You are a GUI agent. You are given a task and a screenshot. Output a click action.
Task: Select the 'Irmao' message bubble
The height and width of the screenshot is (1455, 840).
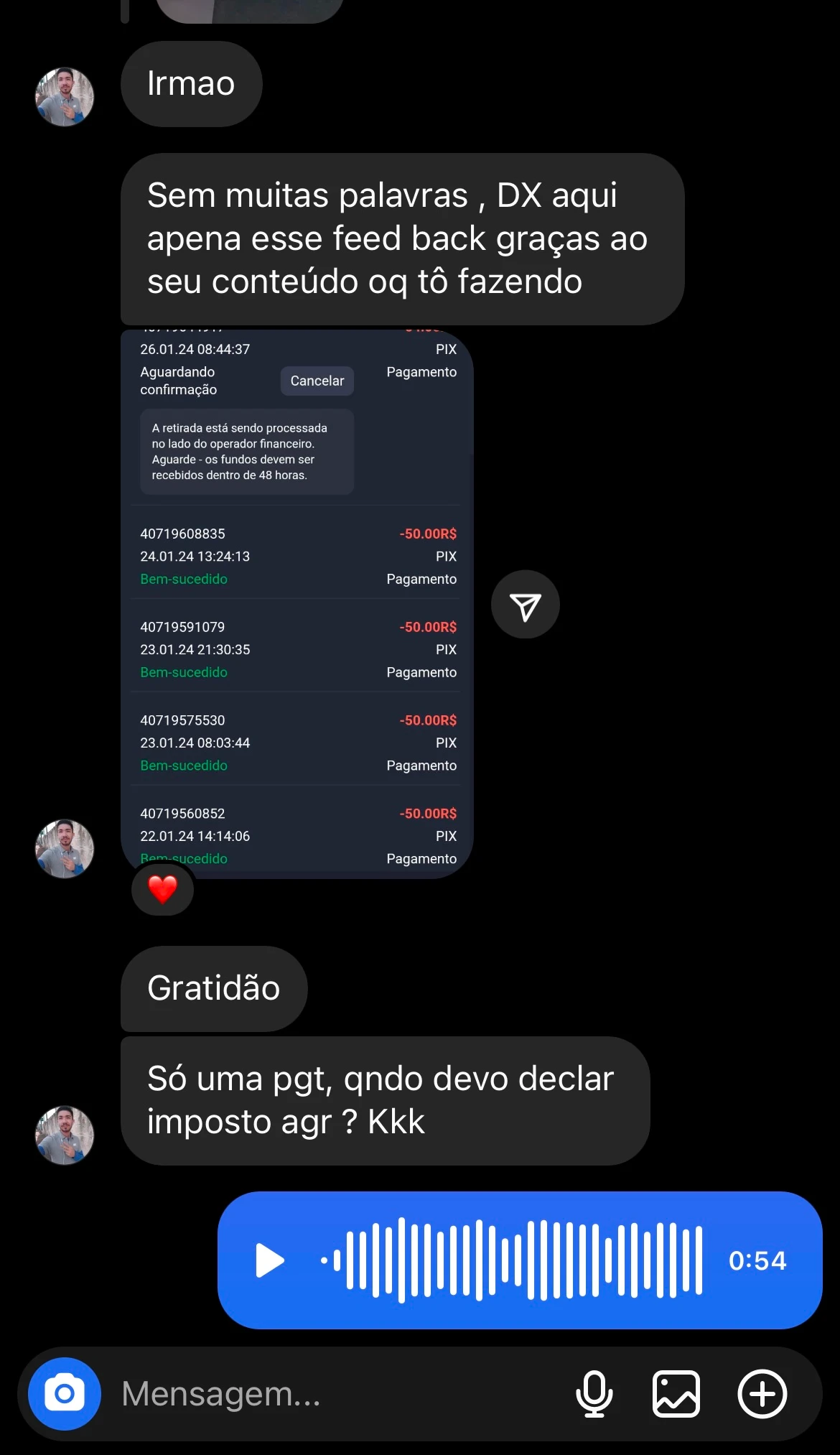coord(190,83)
